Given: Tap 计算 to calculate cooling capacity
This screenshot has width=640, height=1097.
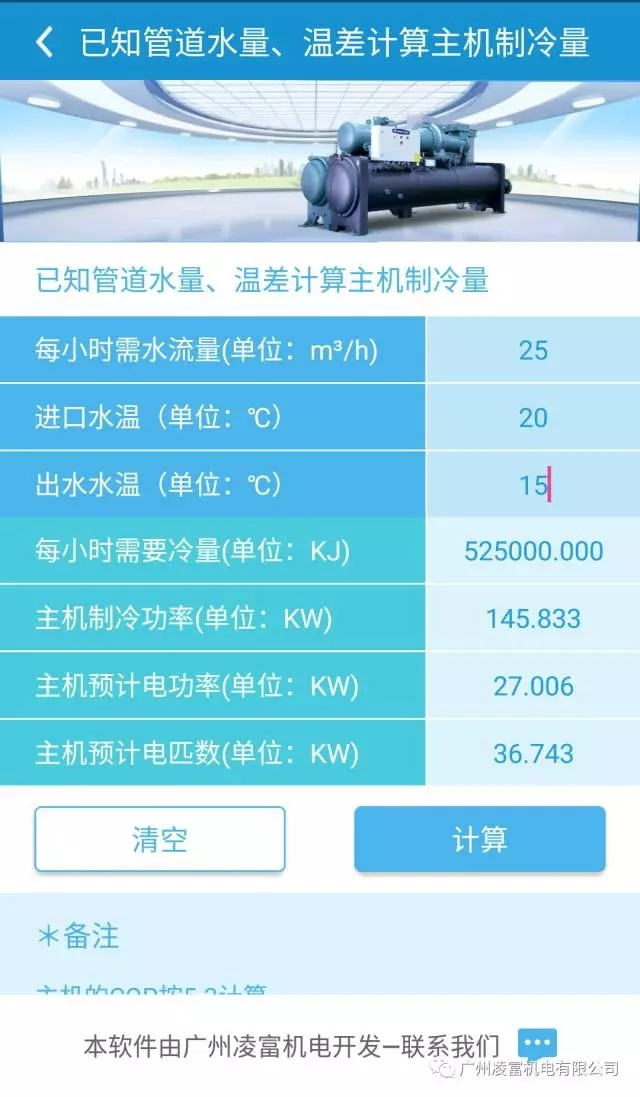Looking at the screenshot, I should click(480, 839).
